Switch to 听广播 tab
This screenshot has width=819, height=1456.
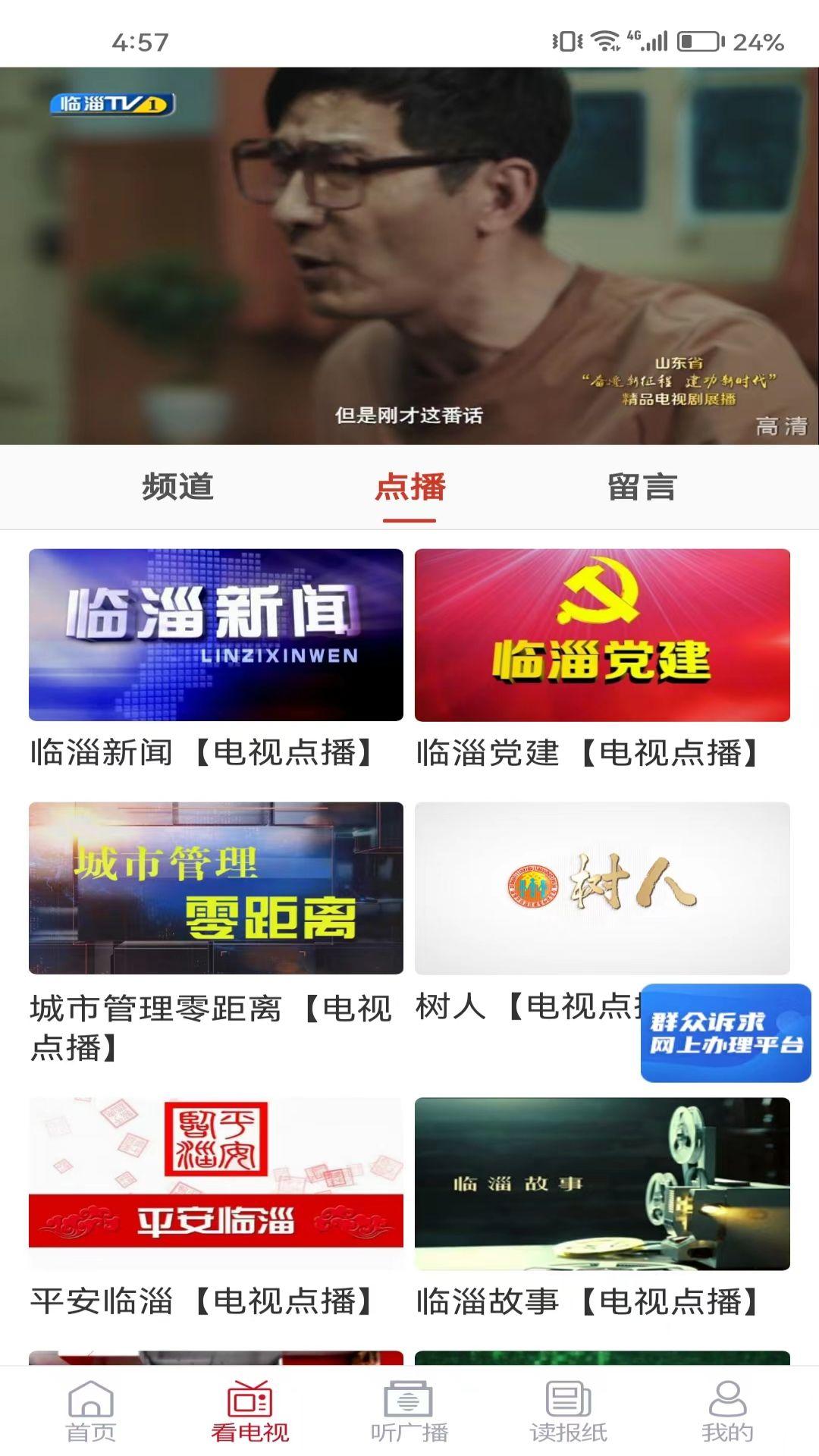point(409,1410)
